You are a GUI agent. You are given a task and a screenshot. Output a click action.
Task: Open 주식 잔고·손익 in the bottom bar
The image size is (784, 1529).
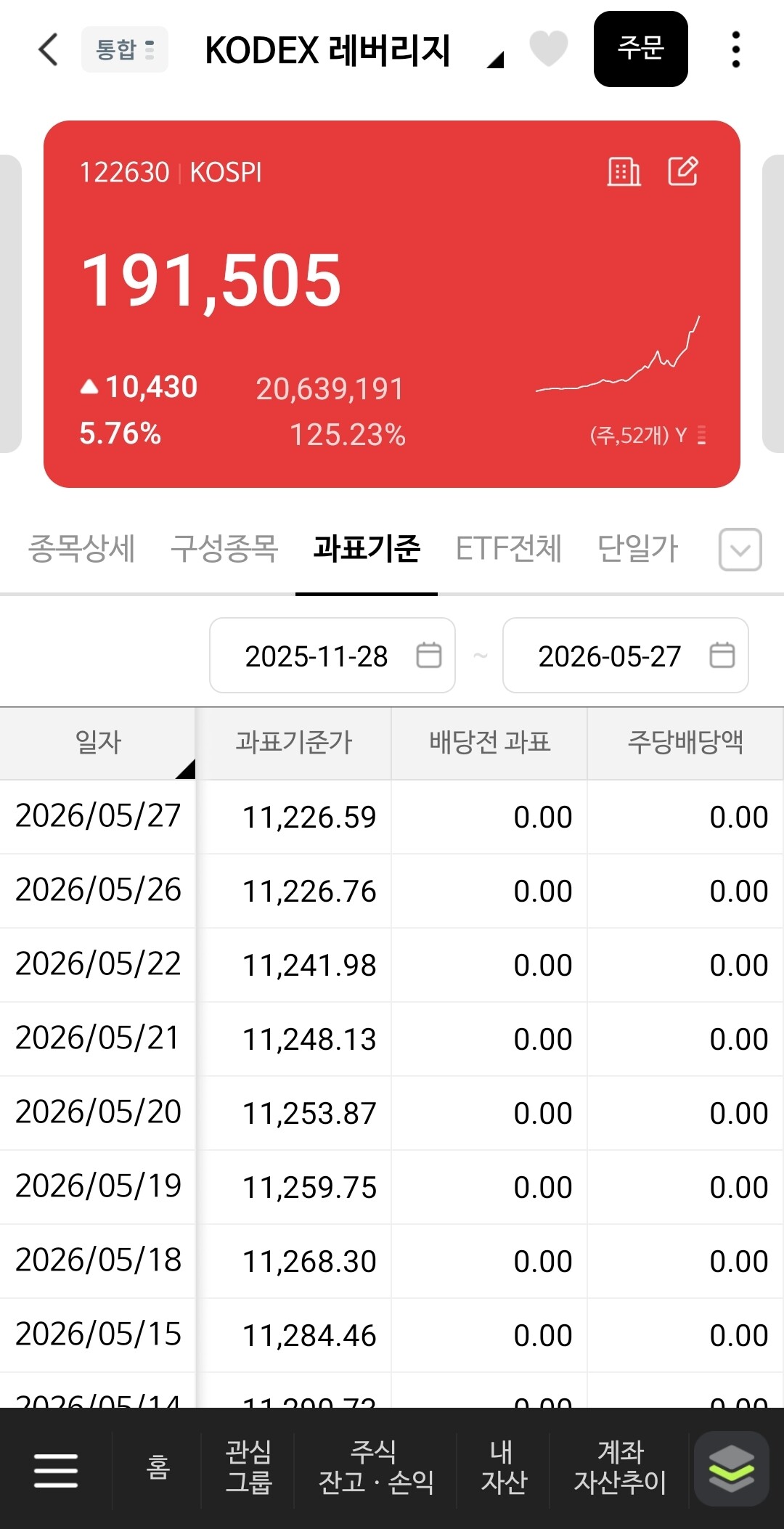376,1468
